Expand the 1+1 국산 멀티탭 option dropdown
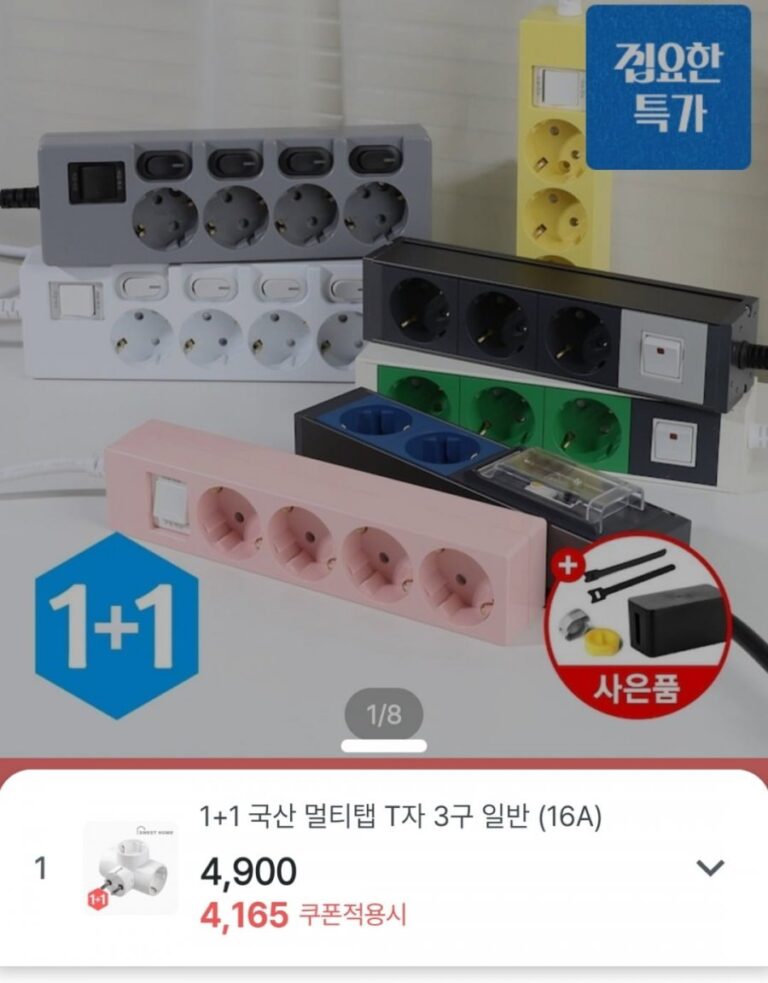Image resolution: width=768 pixels, height=983 pixels. point(710,868)
